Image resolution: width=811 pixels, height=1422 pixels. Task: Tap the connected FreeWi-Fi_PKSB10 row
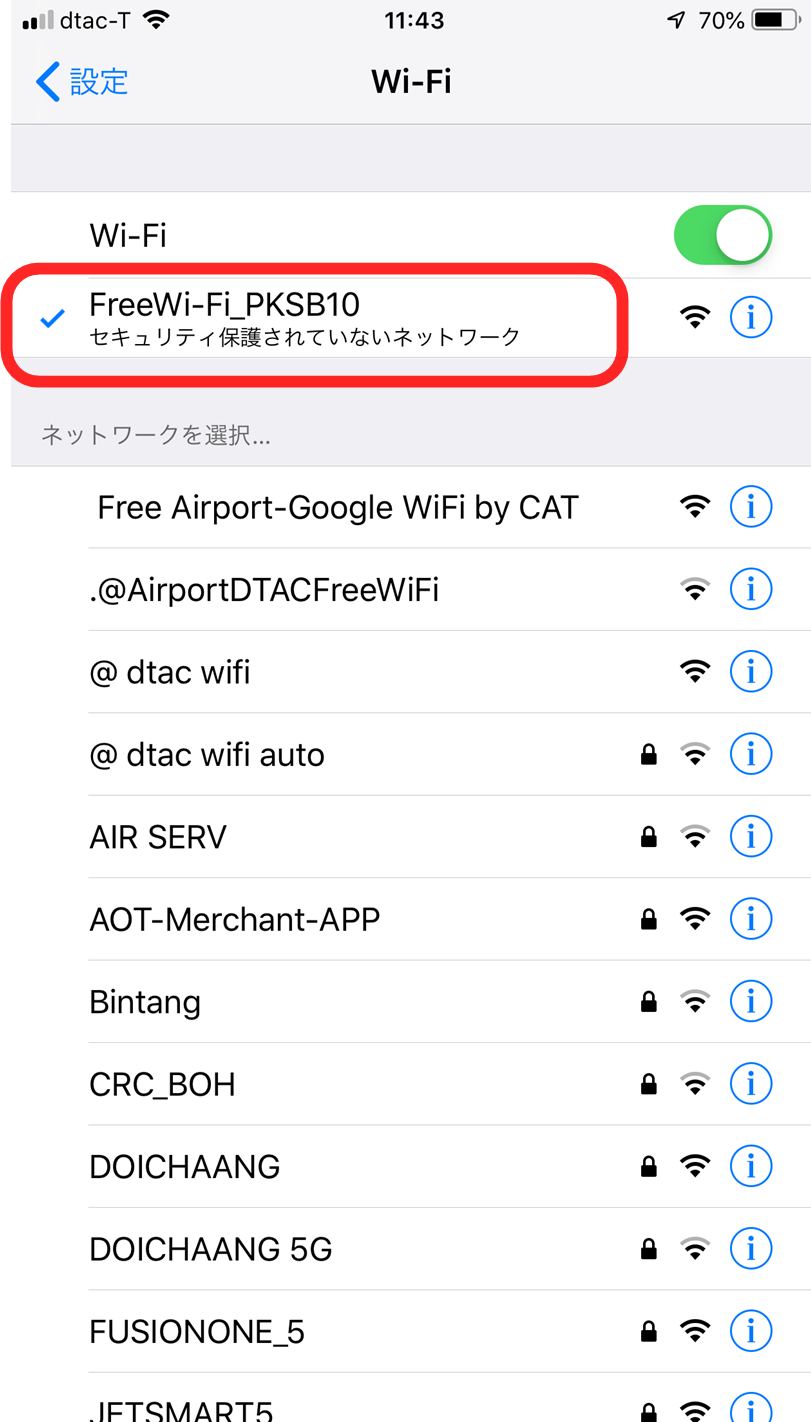click(305, 318)
